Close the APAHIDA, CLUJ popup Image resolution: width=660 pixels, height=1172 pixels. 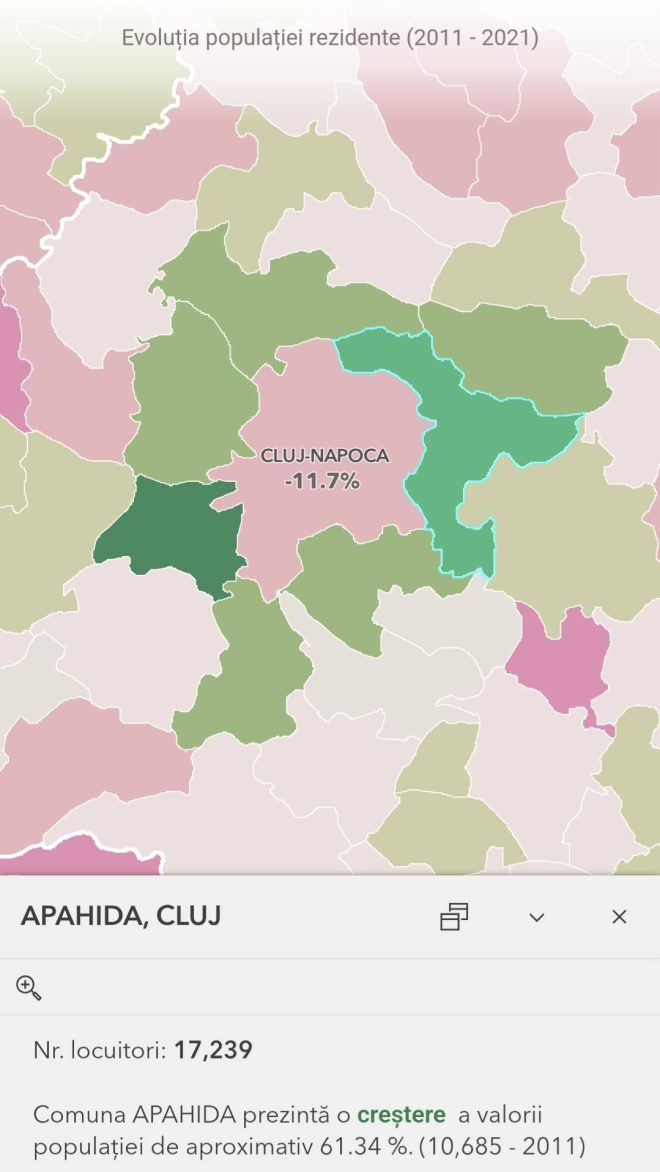pos(619,917)
